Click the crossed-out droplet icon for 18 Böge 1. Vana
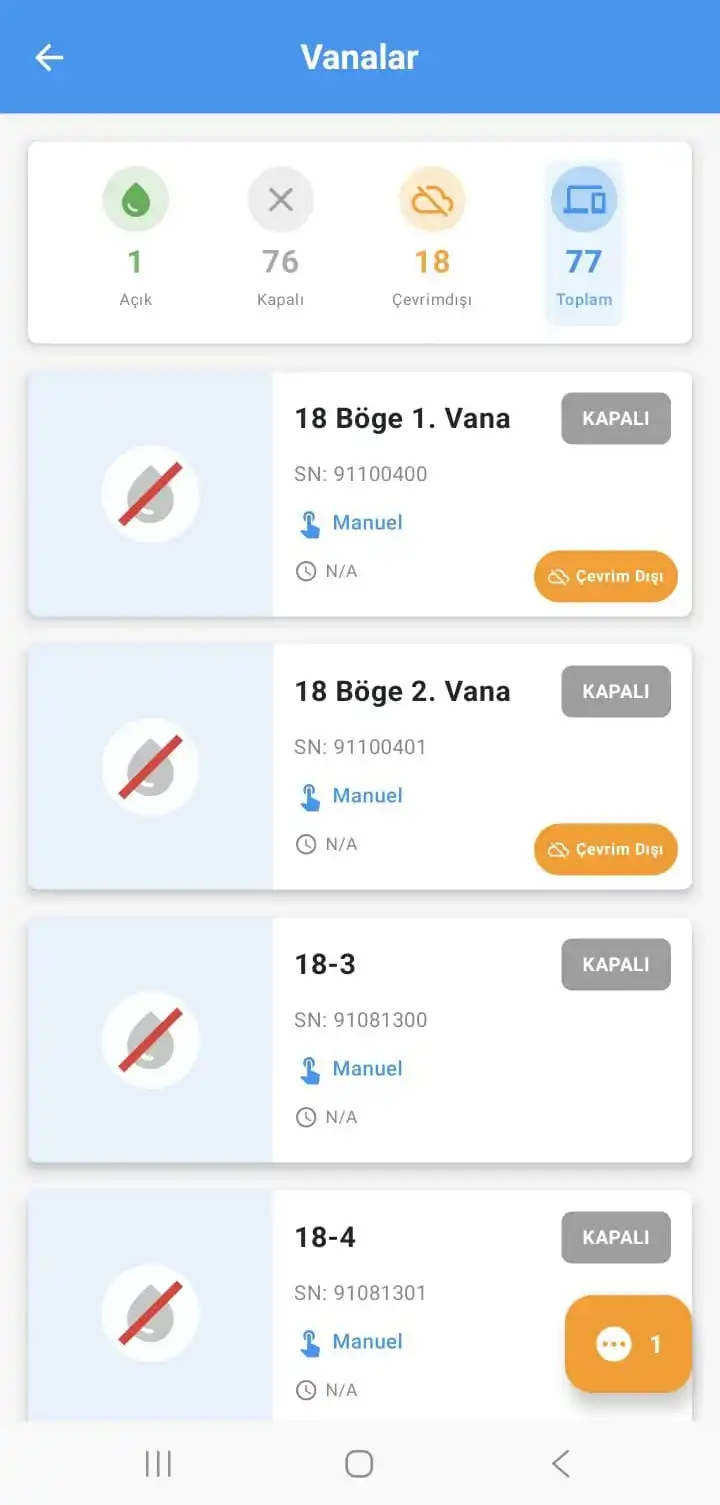 point(150,493)
